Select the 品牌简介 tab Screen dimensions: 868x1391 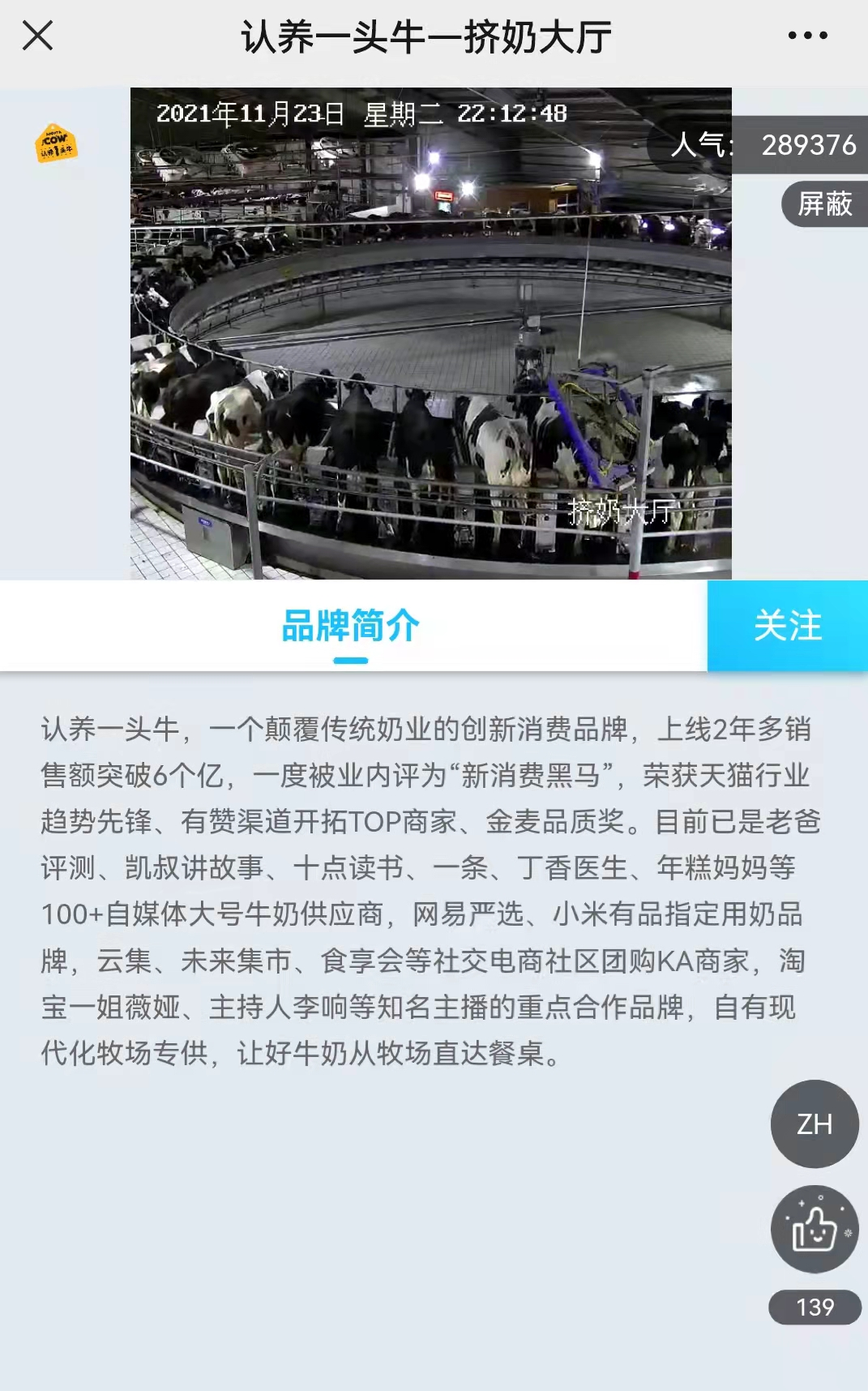click(350, 627)
